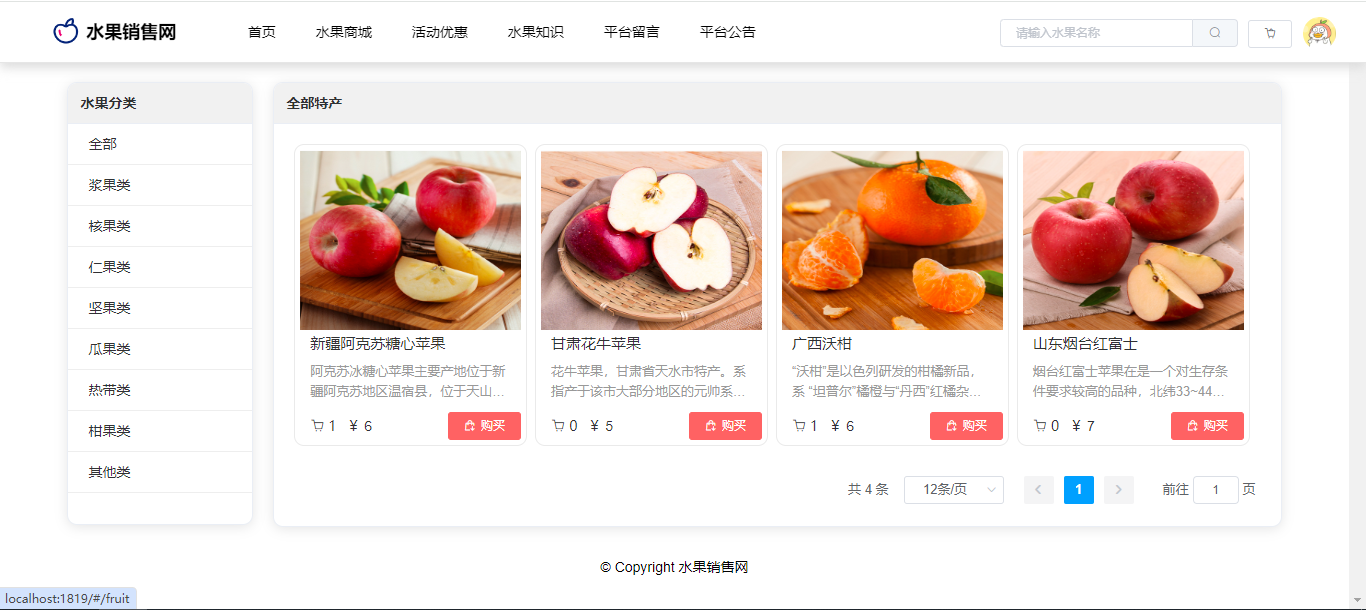Choose the 热带类 category
The image size is (1366, 610).
tap(110, 390)
